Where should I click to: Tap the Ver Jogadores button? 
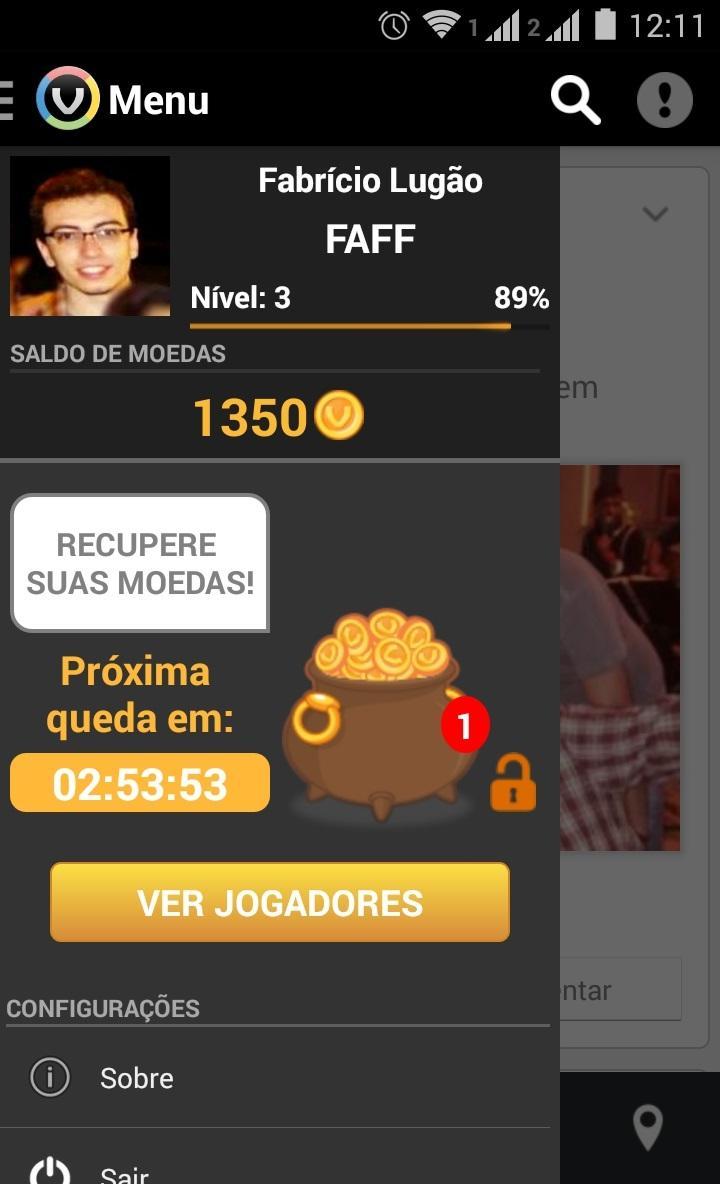coord(280,903)
